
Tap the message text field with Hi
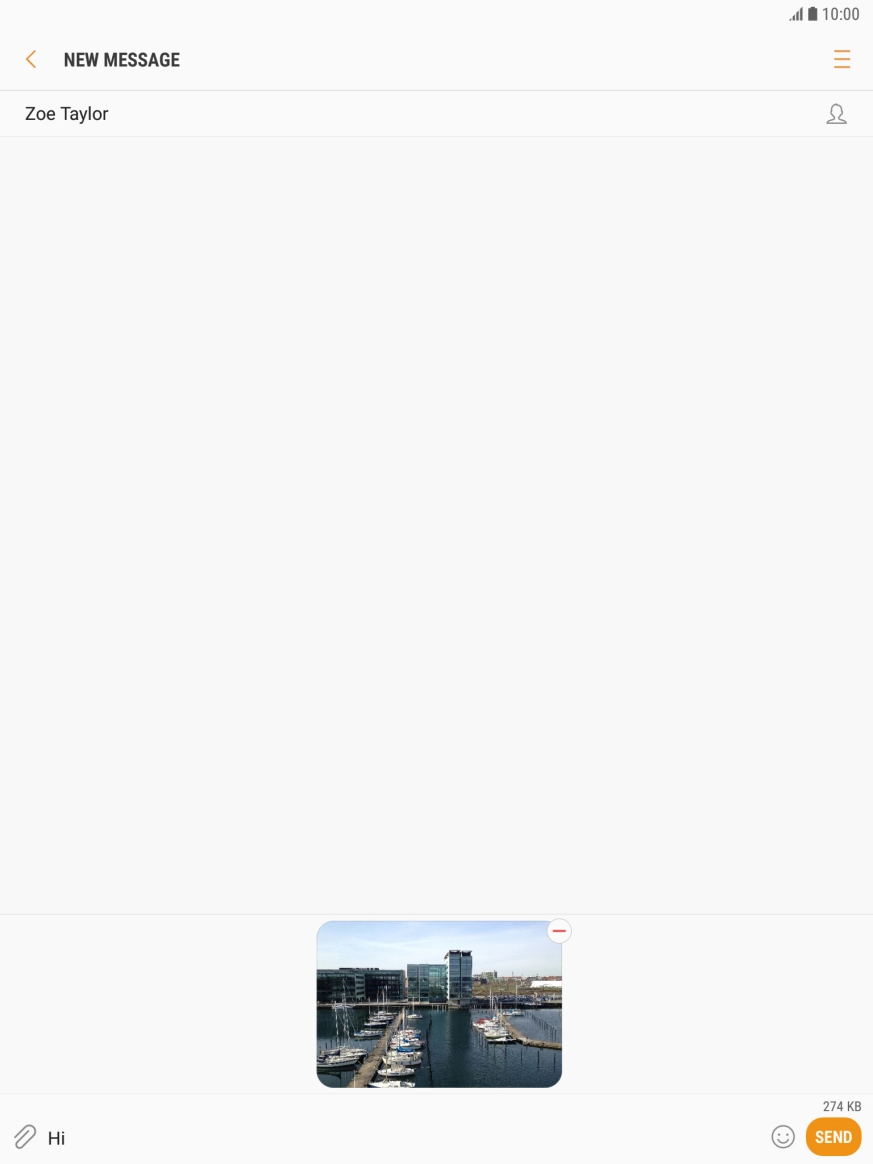point(400,1138)
